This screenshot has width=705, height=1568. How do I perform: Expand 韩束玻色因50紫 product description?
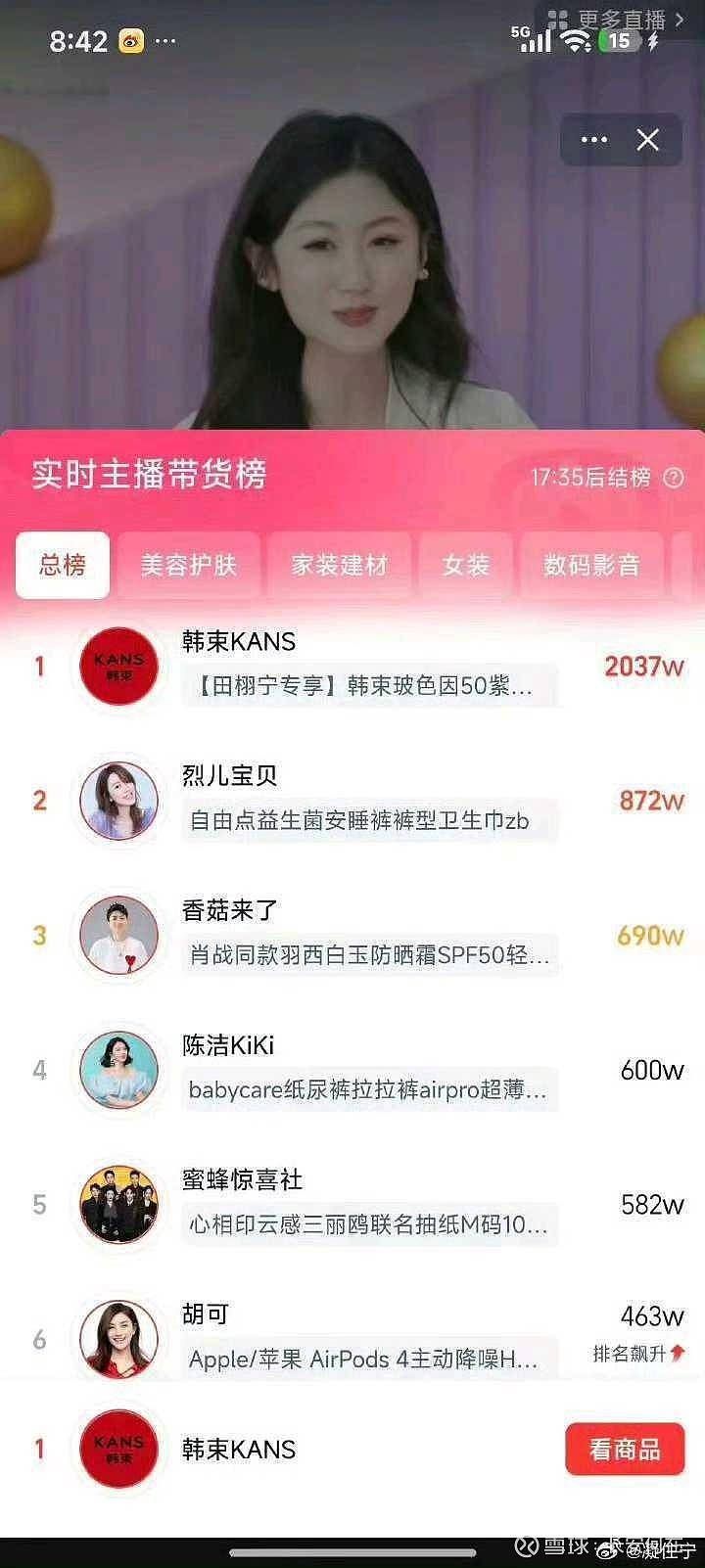pyautogui.click(x=370, y=686)
